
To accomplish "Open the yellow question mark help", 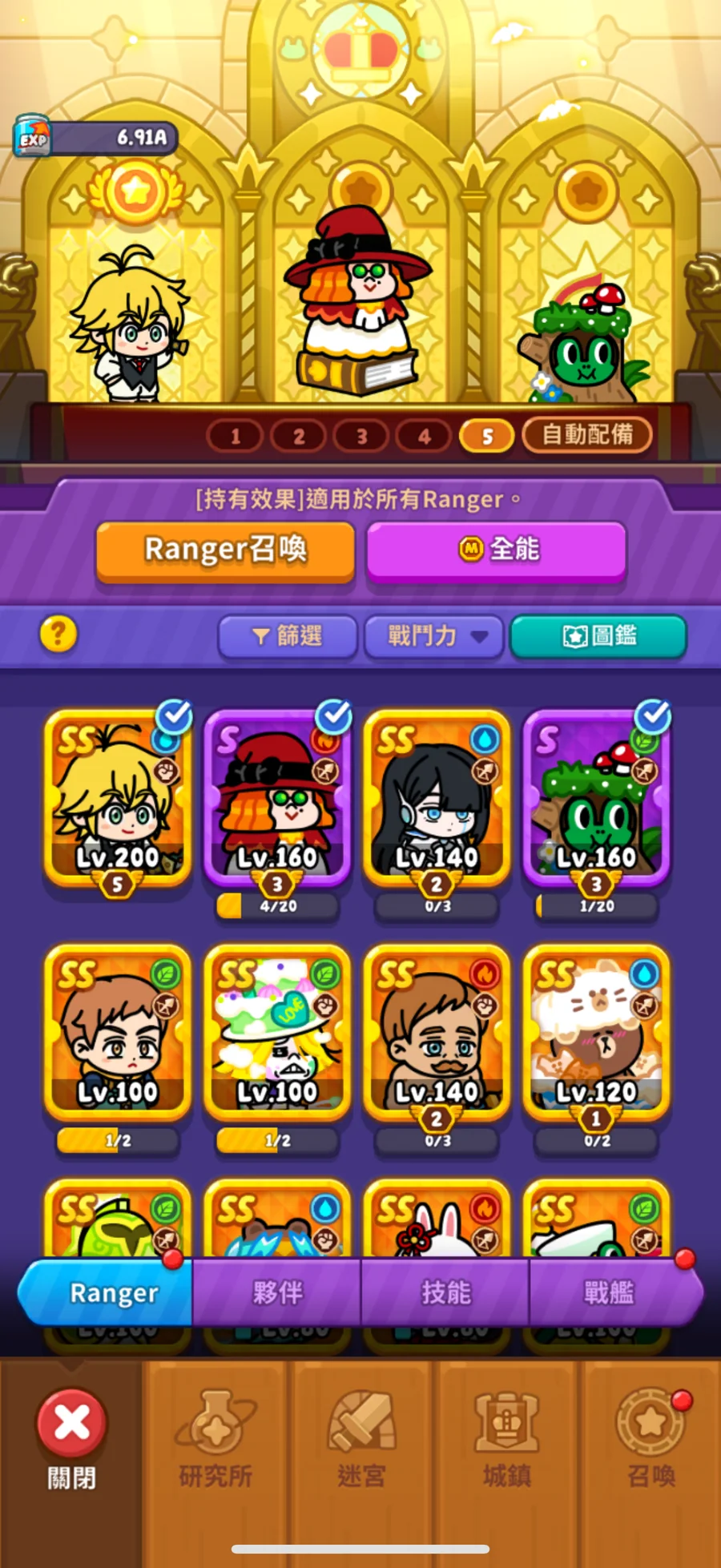I will (58, 634).
